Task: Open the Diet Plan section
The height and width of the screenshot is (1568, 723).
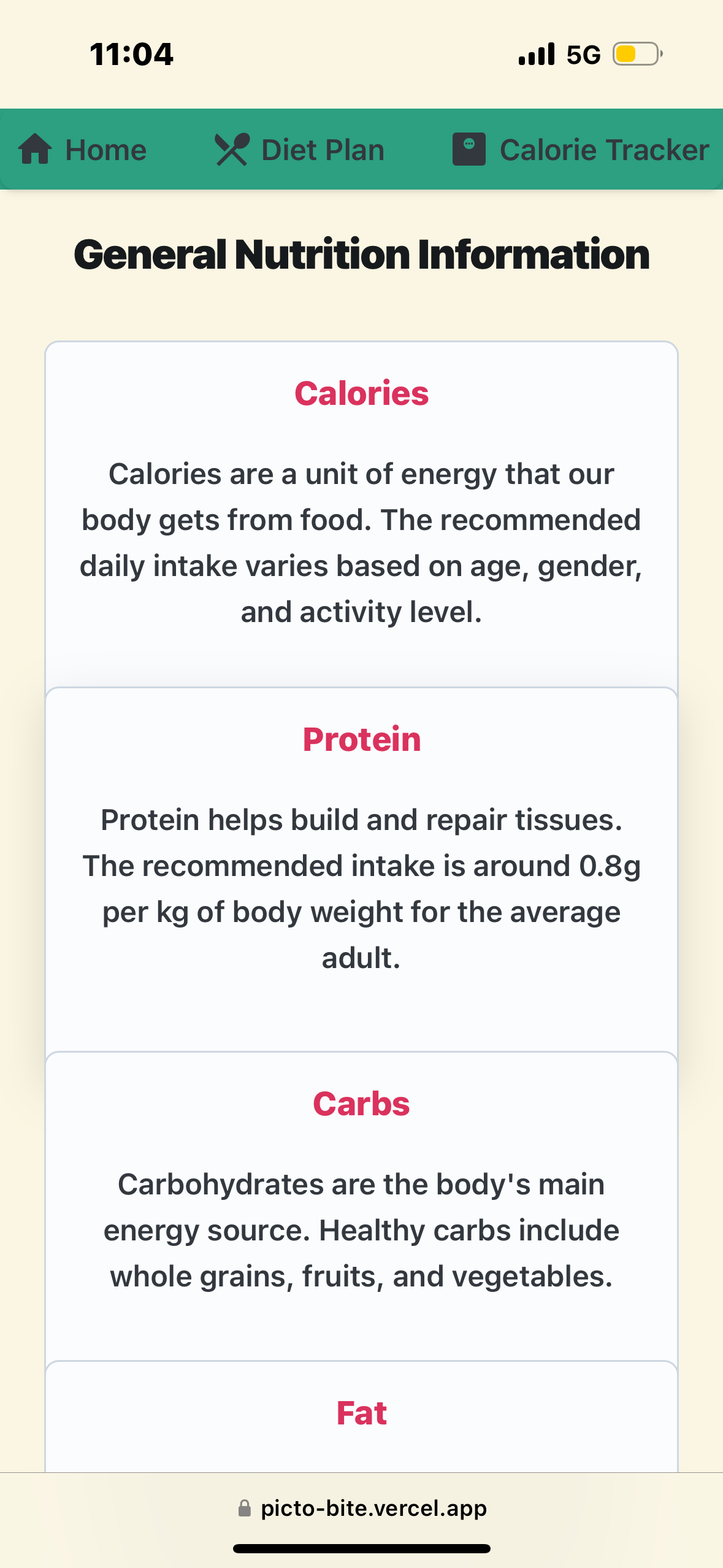Action: pos(299,150)
